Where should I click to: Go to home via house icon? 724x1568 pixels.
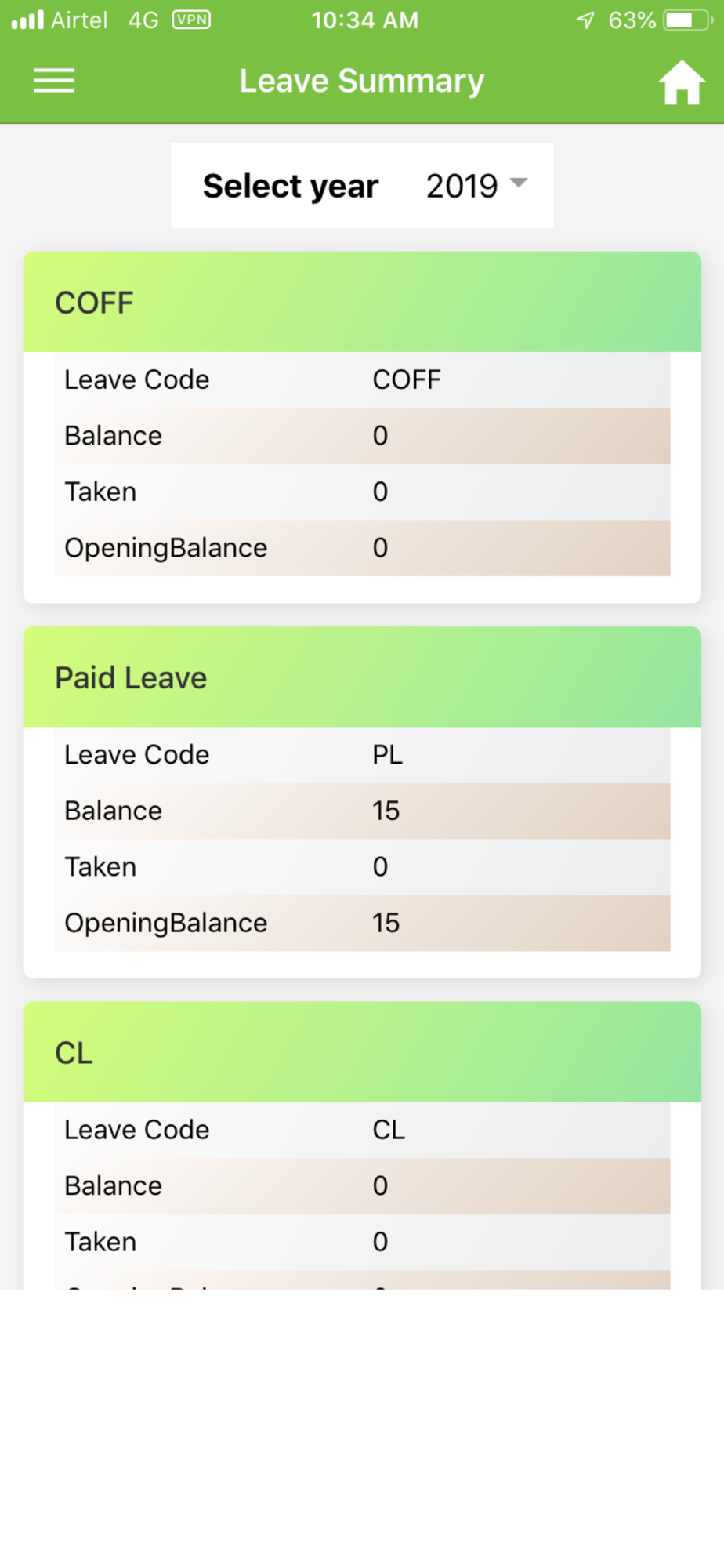pyautogui.click(x=681, y=82)
